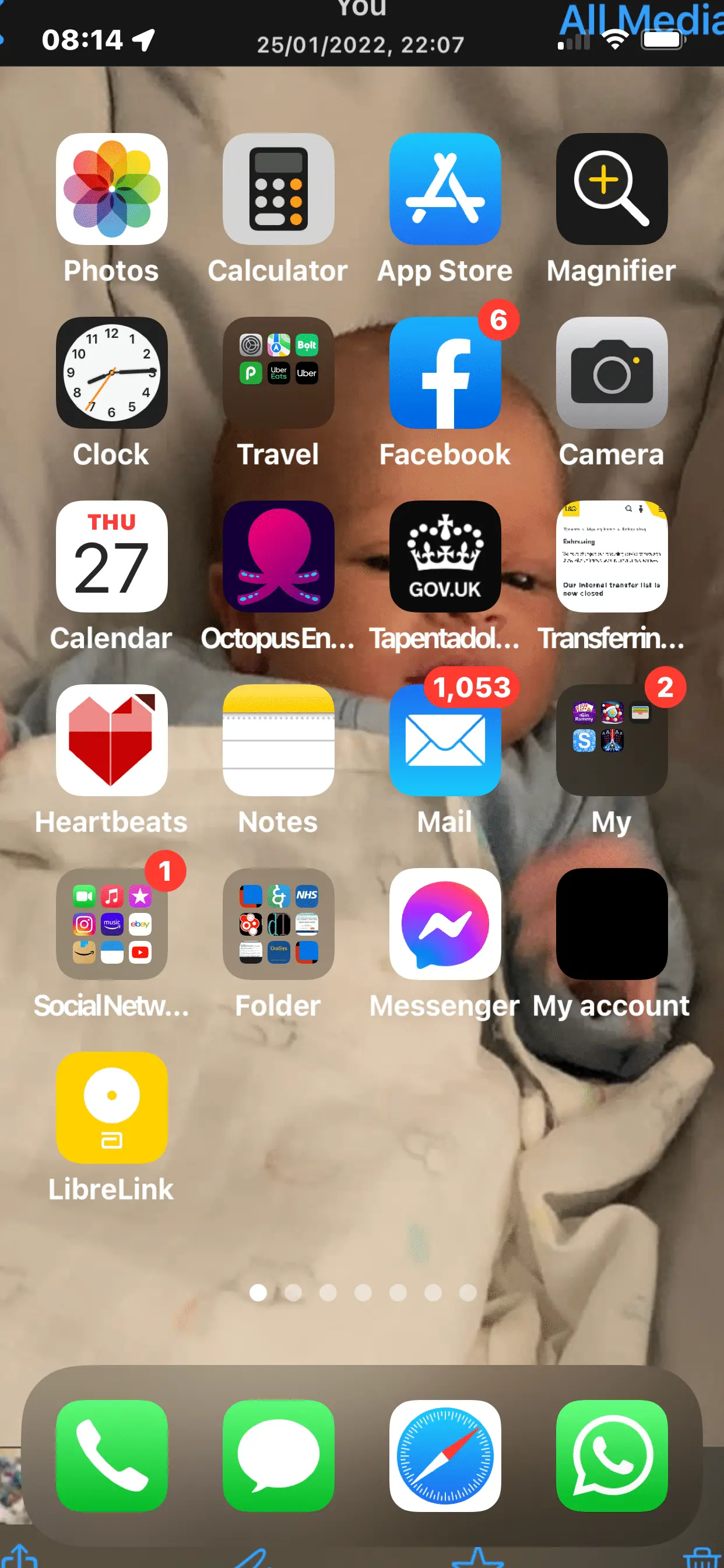Open WhatsApp from the dock

coord(611,1456)
